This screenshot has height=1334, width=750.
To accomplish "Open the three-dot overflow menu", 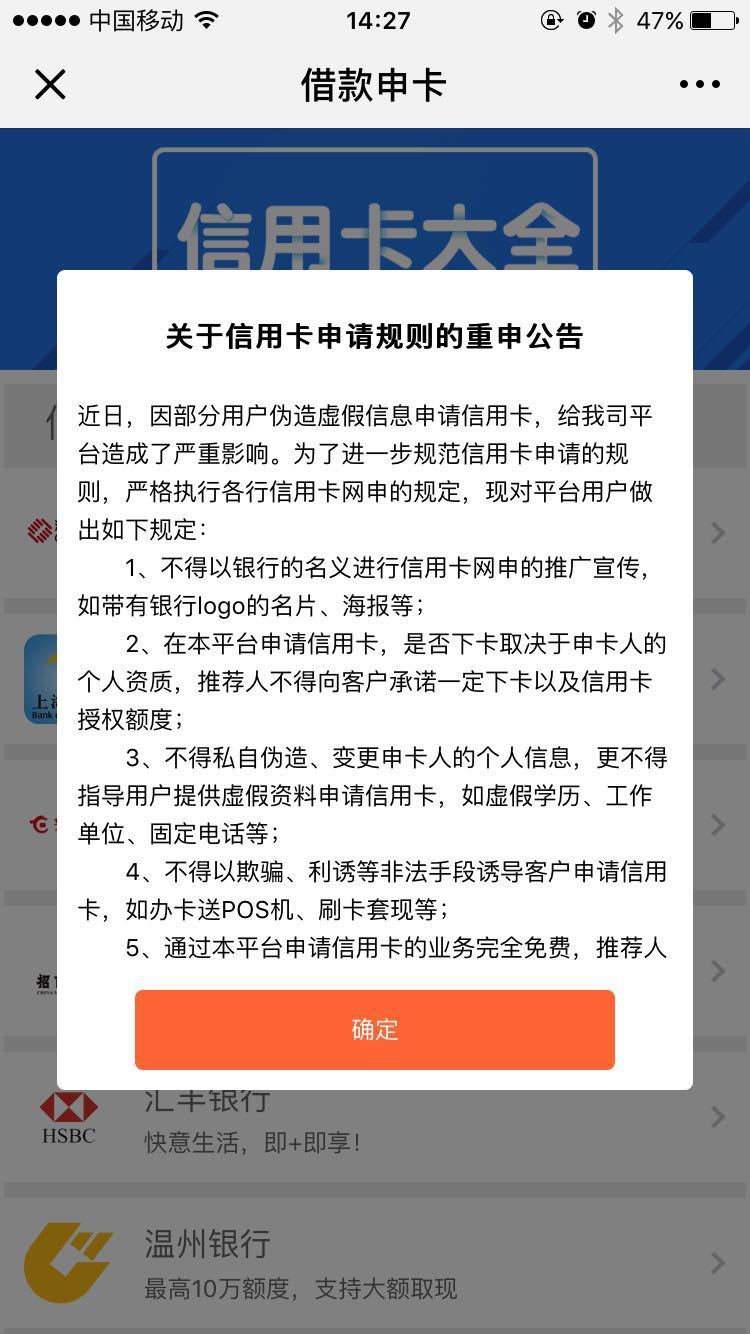I will (x=699, y=85).
